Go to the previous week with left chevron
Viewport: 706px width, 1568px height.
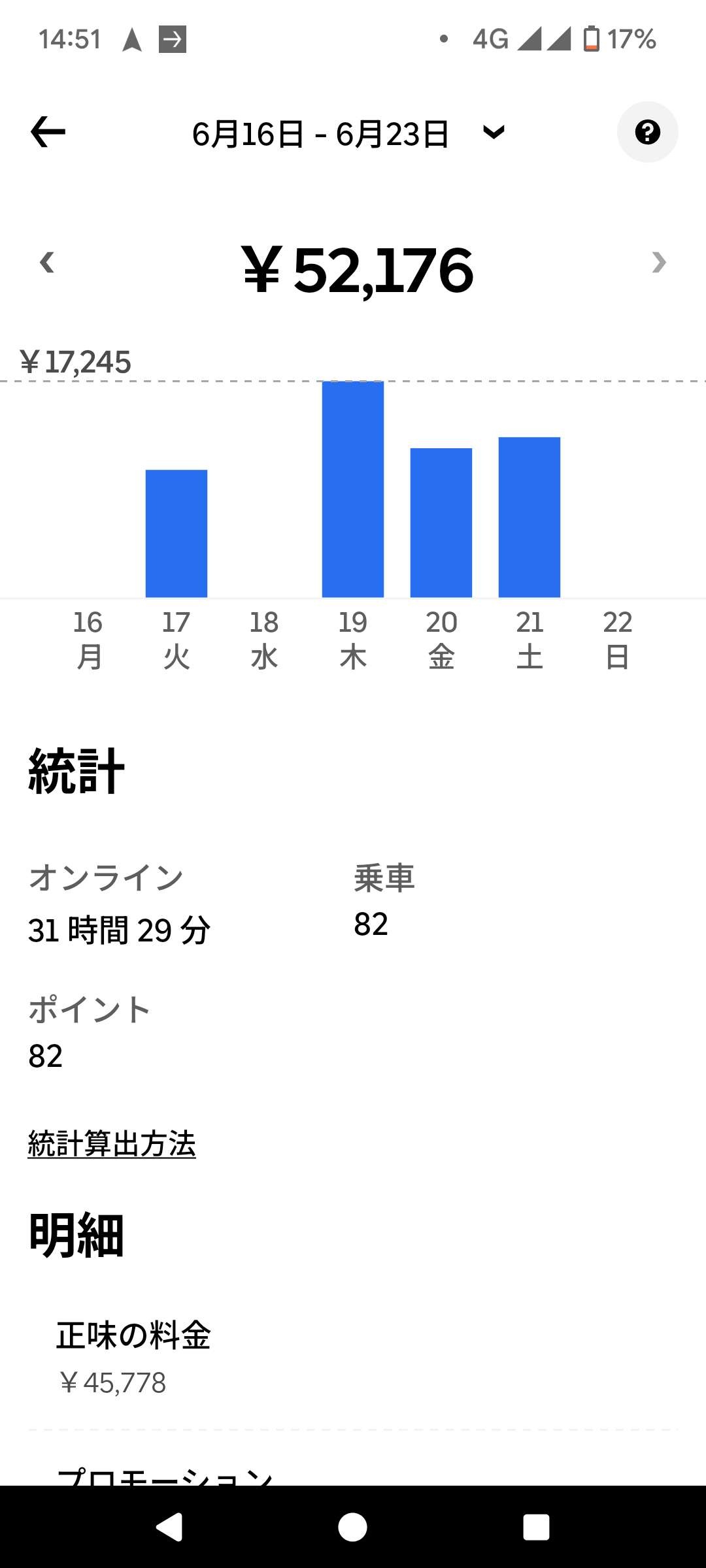pyautogui.click(x=47, y=263)
